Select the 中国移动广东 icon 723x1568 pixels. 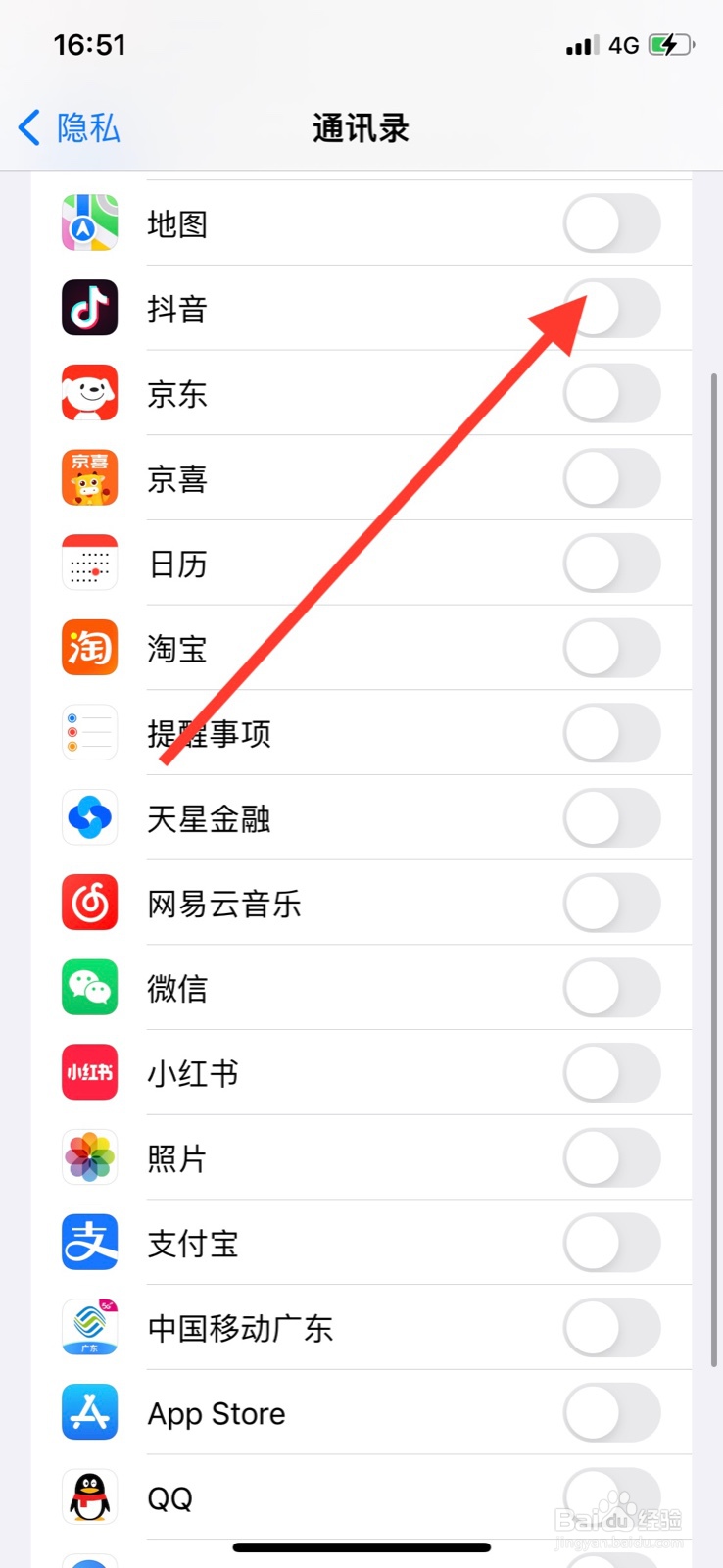(89, 1327)
